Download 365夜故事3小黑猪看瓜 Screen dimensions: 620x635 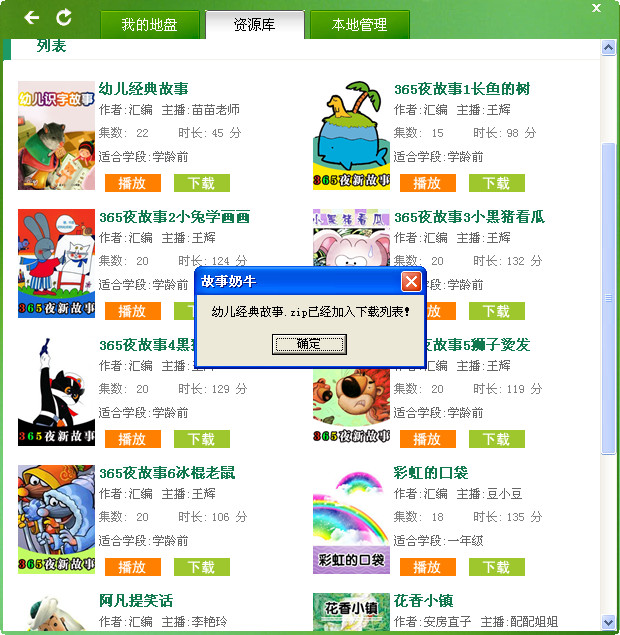pos(496,311)
